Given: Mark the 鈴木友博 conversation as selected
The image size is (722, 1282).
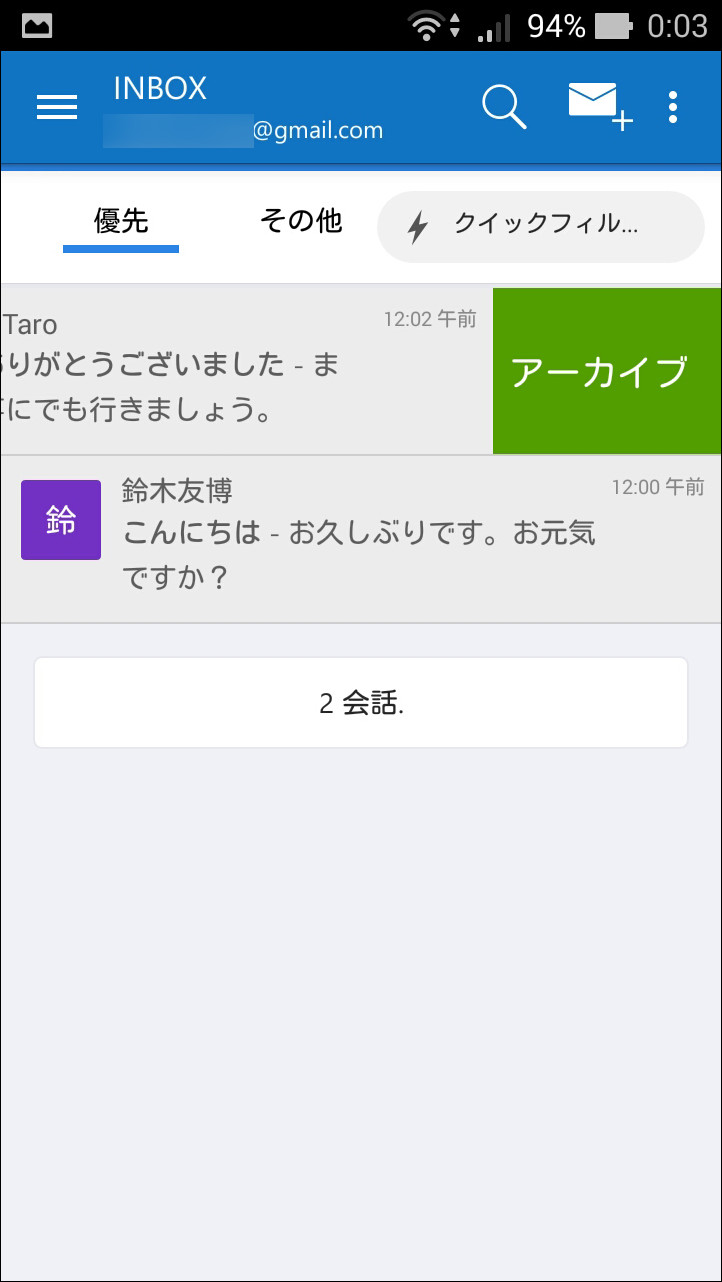Looking at the screenshot, I should click(60, 519).
